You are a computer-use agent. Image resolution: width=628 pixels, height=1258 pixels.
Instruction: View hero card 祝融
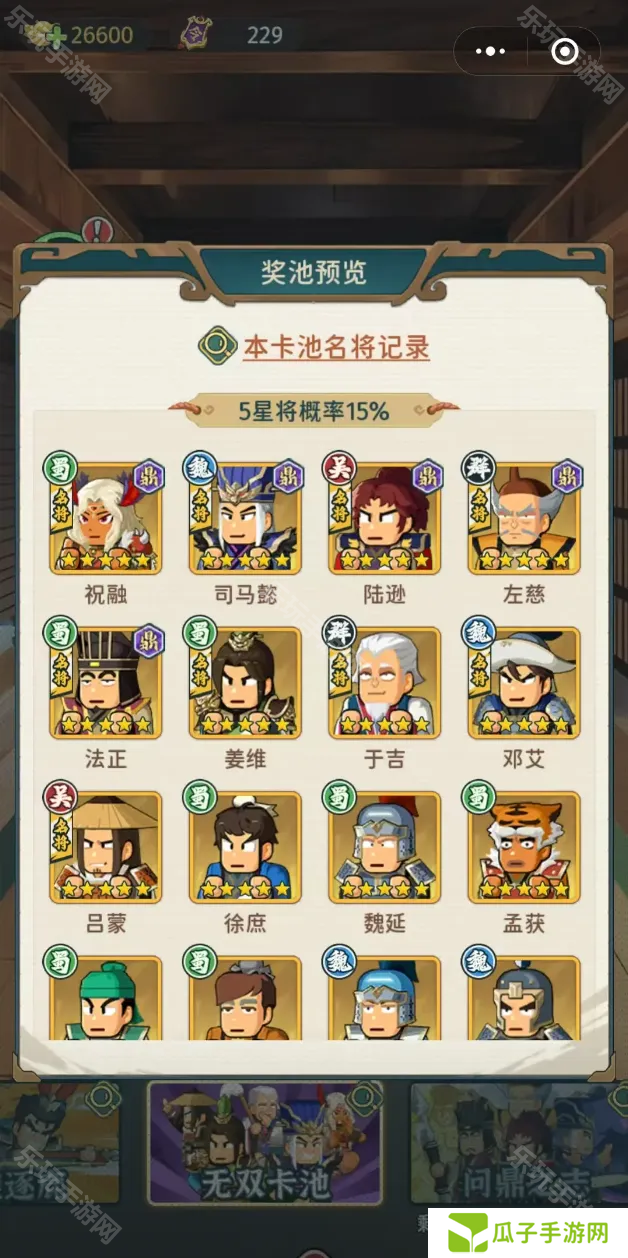pyautogui.click(x=106, y=518)
